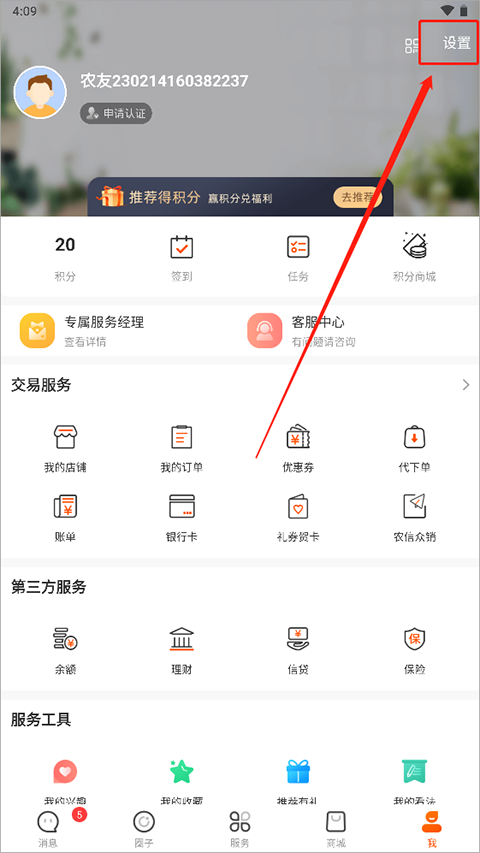Open the QR scan icon beside 设置
Screen dimensions: 480x853
(x=412, y=46)
